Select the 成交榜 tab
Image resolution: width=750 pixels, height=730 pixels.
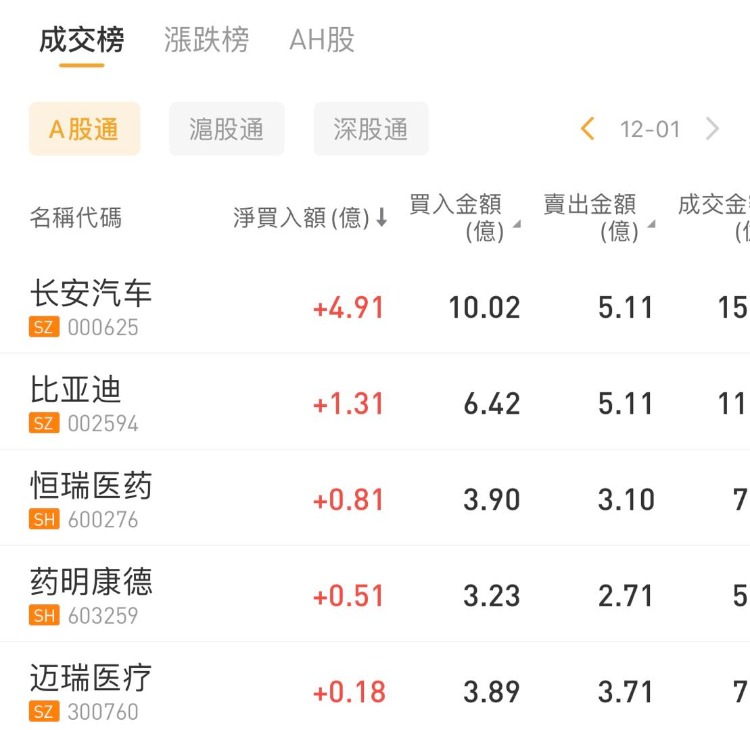[x=82, y=40]
